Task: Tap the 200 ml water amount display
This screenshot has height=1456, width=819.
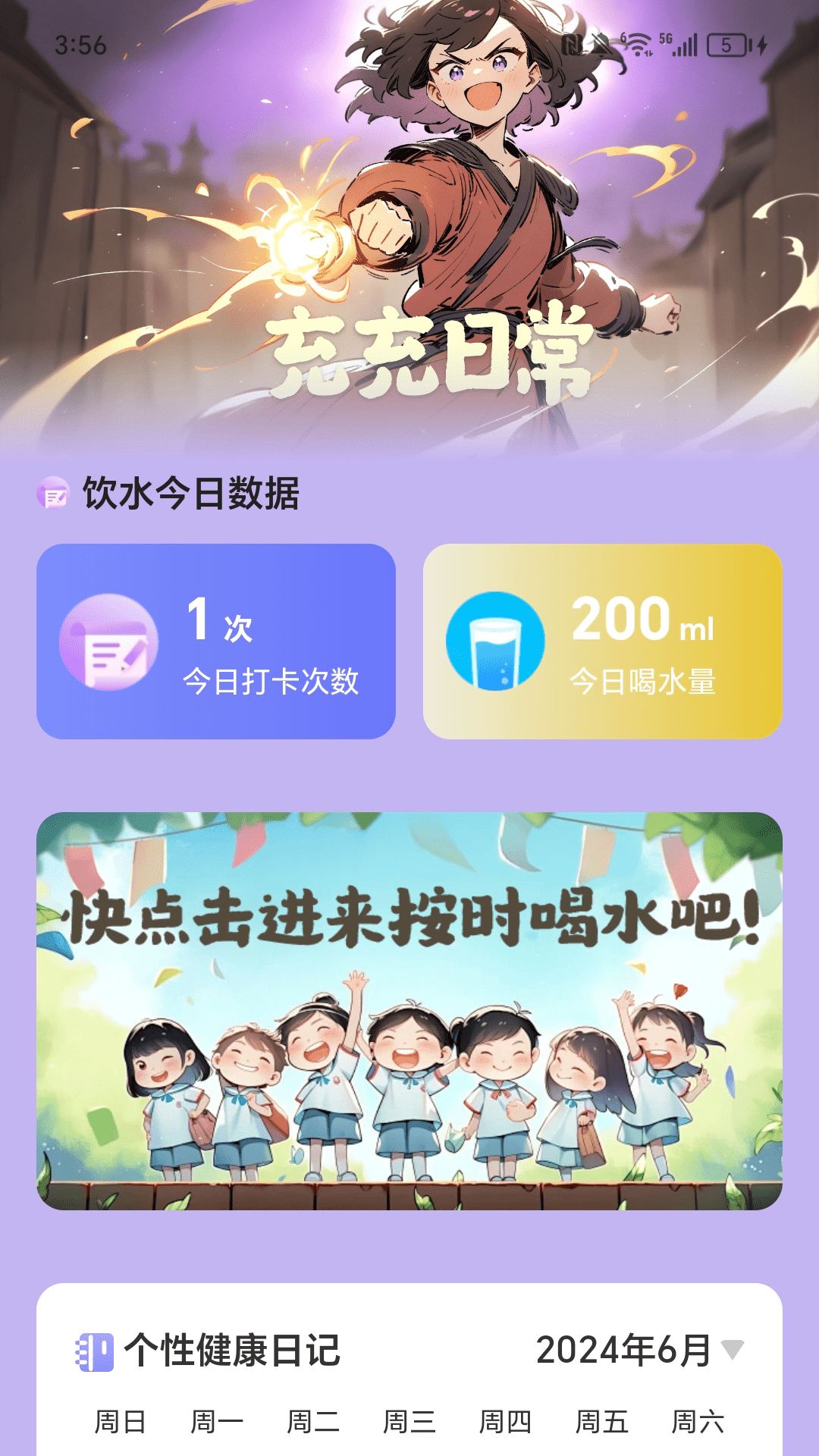Action: pos(641,622)
